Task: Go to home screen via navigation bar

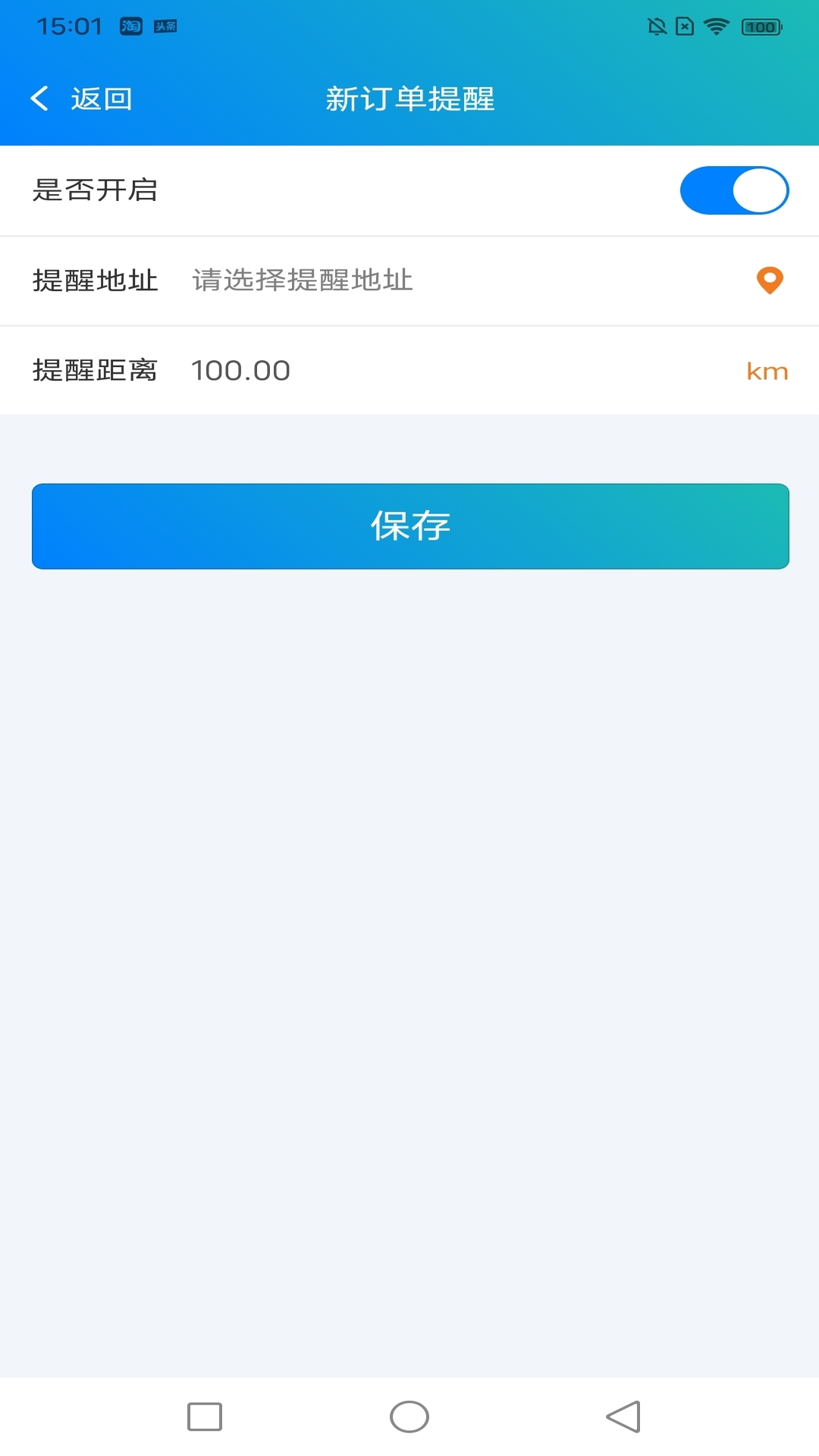Action: [409, 1417]
